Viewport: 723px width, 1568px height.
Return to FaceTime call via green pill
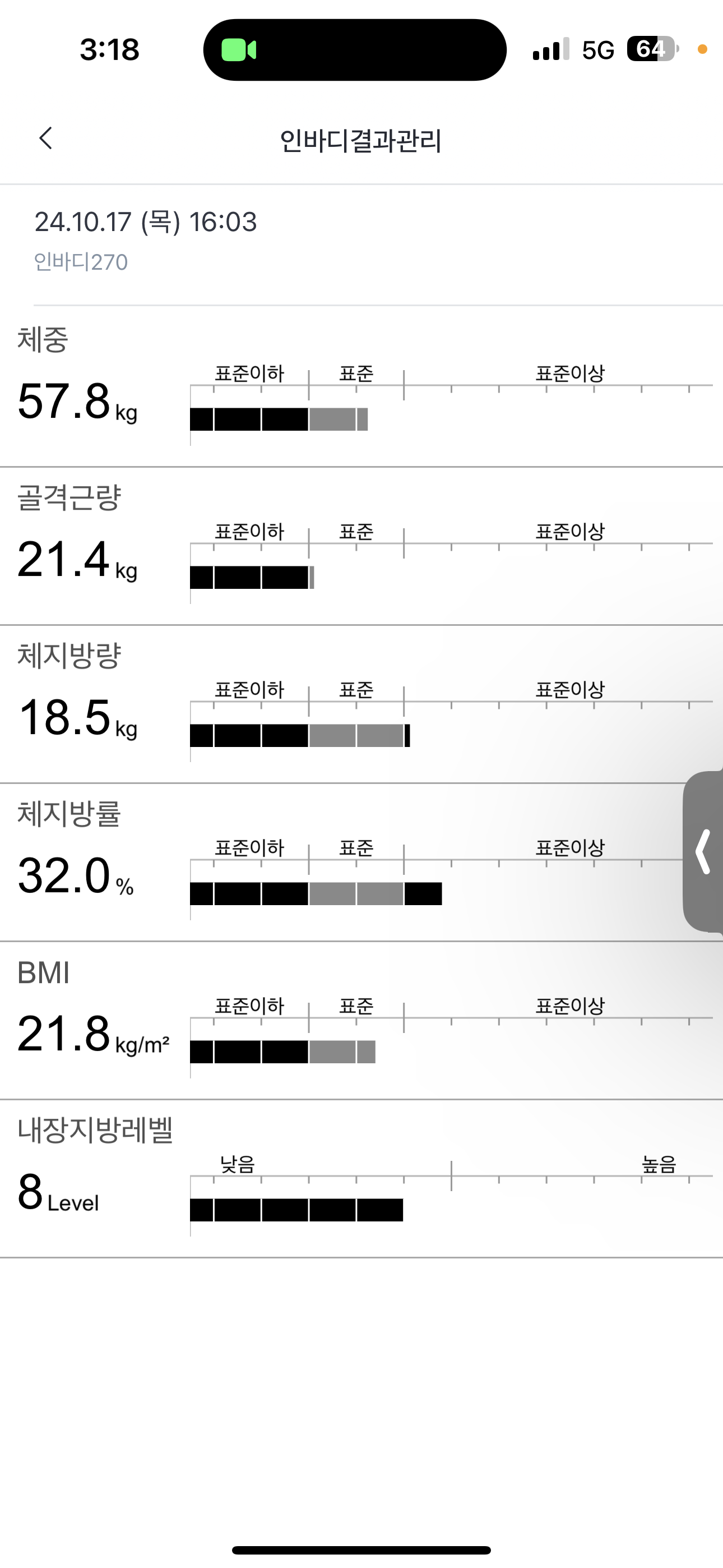coord(239,50)
